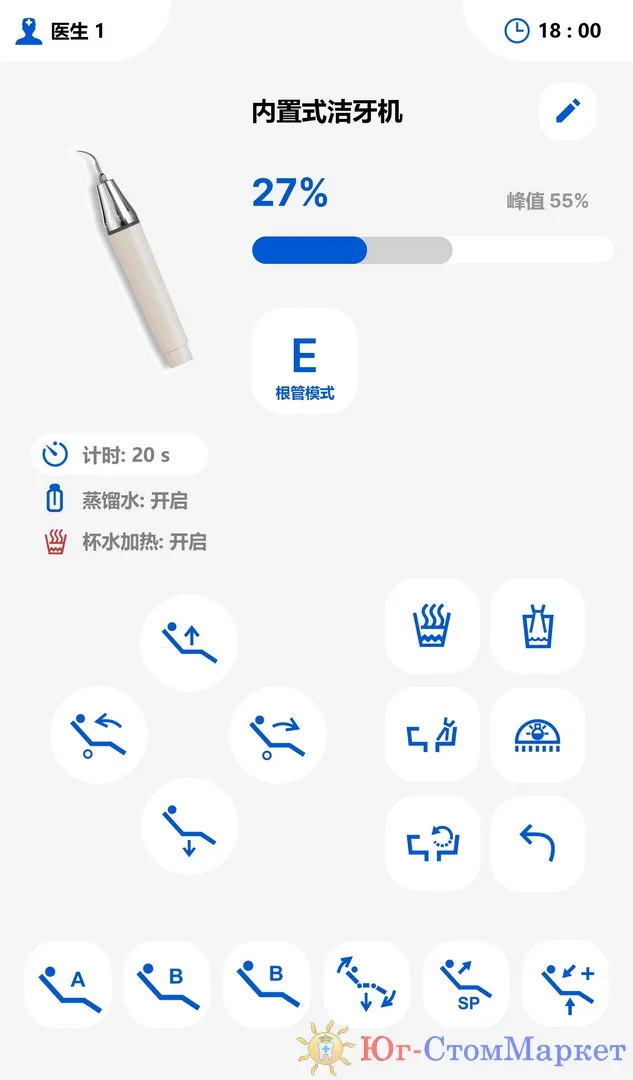Viewport: 633px width, 1080px height.
Task: Activate the spittoon bowl flush
Action: 432,735
